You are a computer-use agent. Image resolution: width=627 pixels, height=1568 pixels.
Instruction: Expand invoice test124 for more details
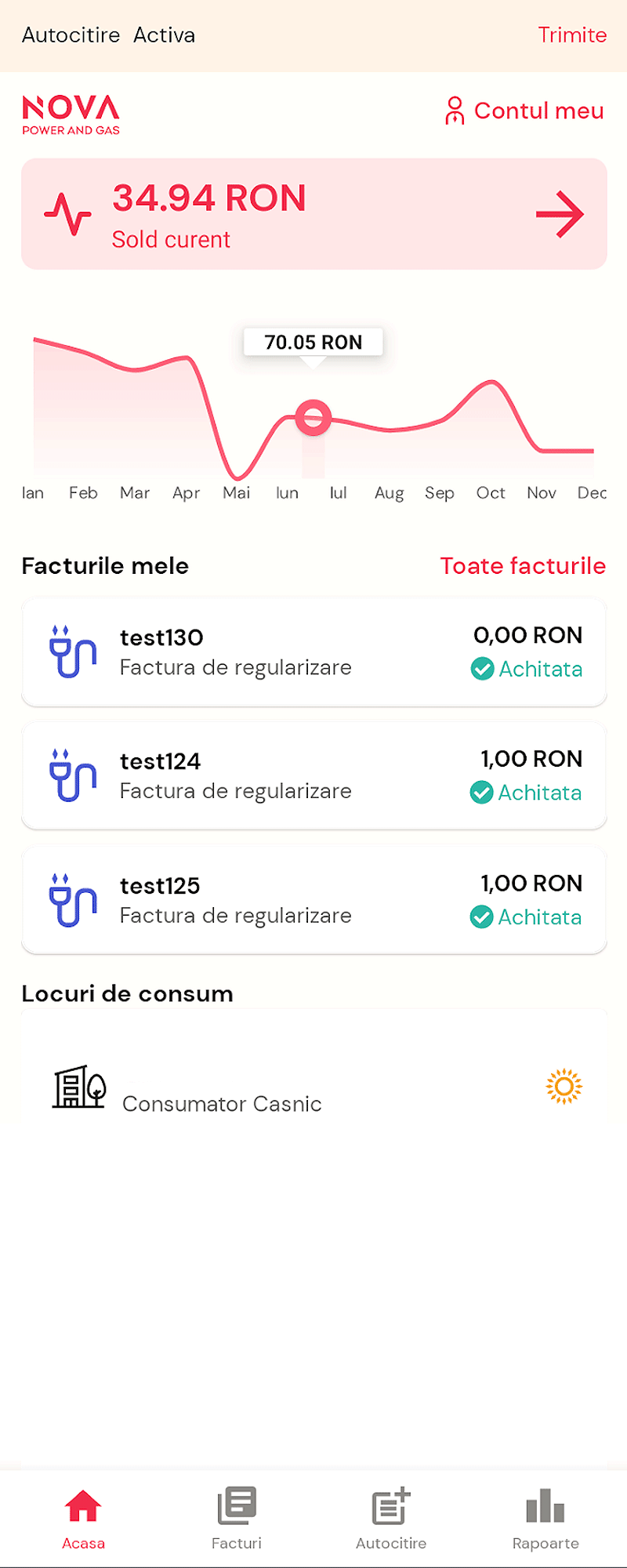coord(313,775)
